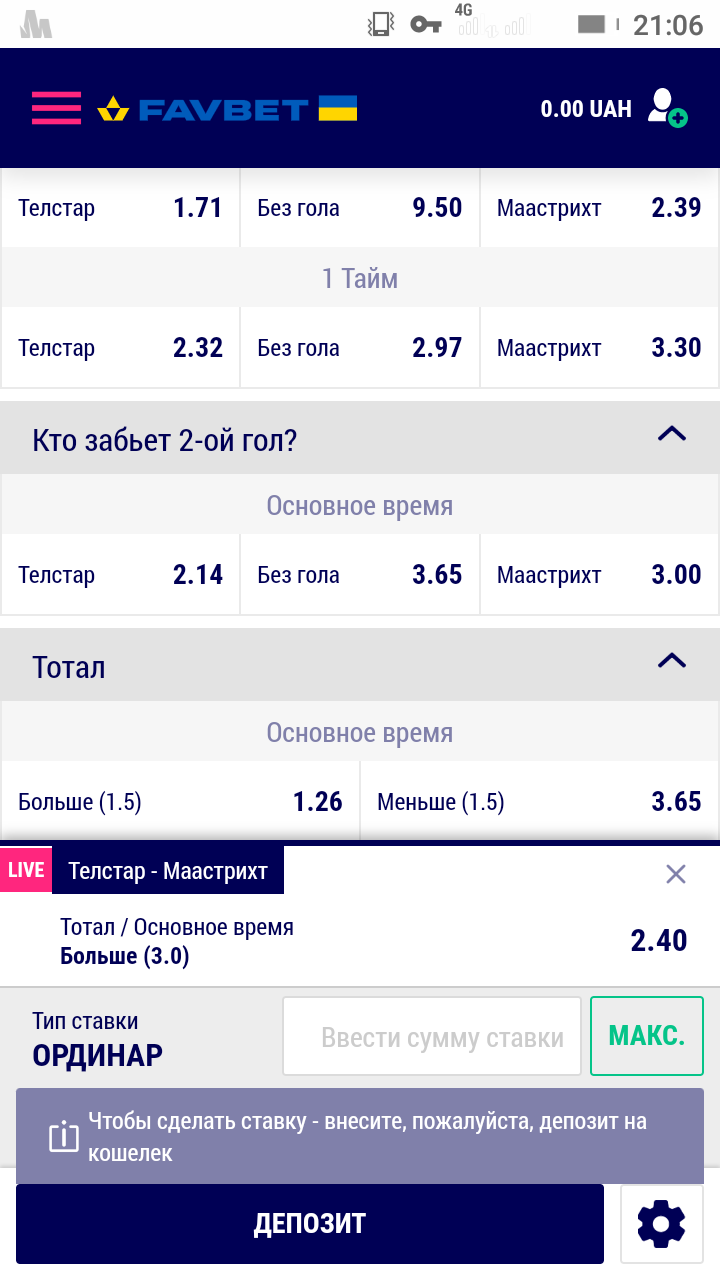
Task: Close the bet slip with the X
Action: 675,873
